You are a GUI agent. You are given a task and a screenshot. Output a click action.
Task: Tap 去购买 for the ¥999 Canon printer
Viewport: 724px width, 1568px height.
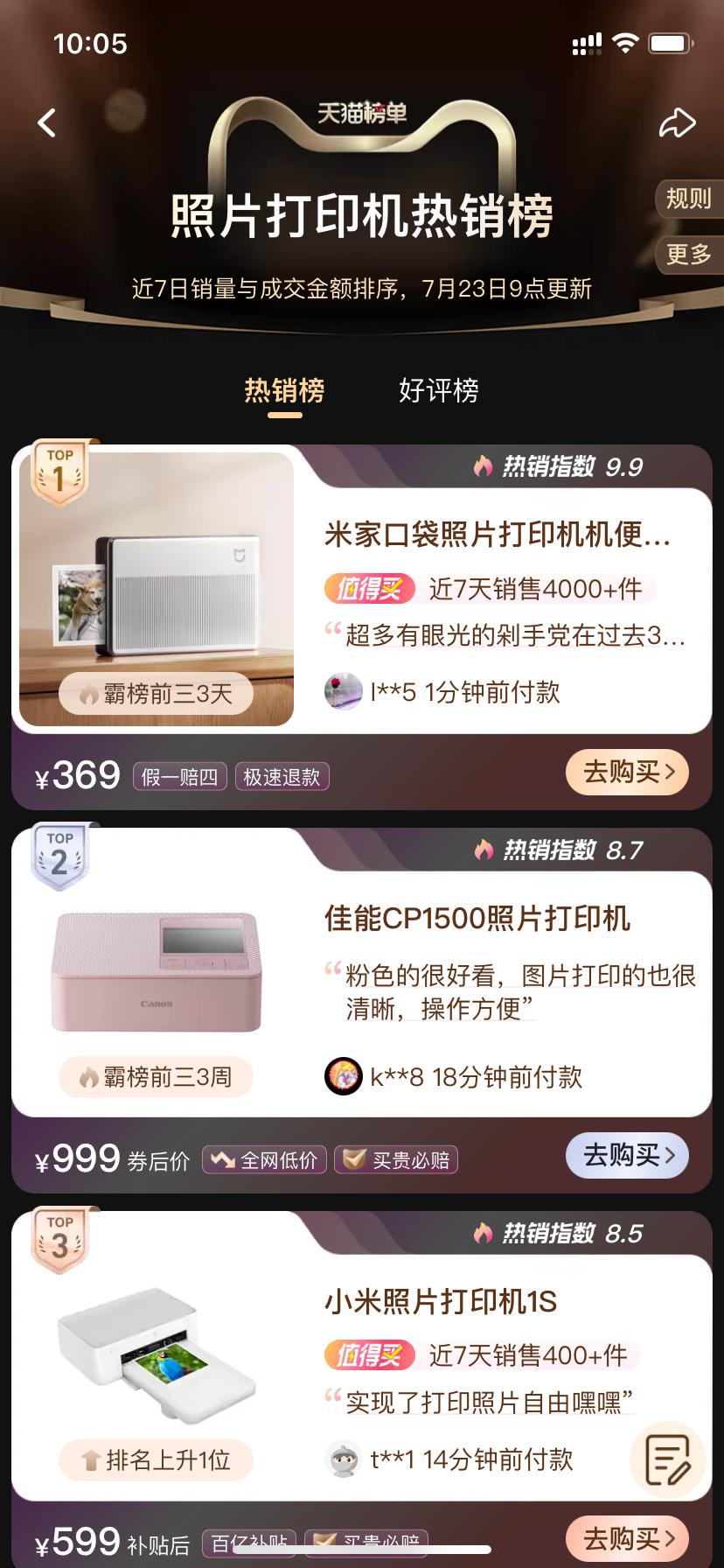pyautogui.click(x=628, y=1155)
